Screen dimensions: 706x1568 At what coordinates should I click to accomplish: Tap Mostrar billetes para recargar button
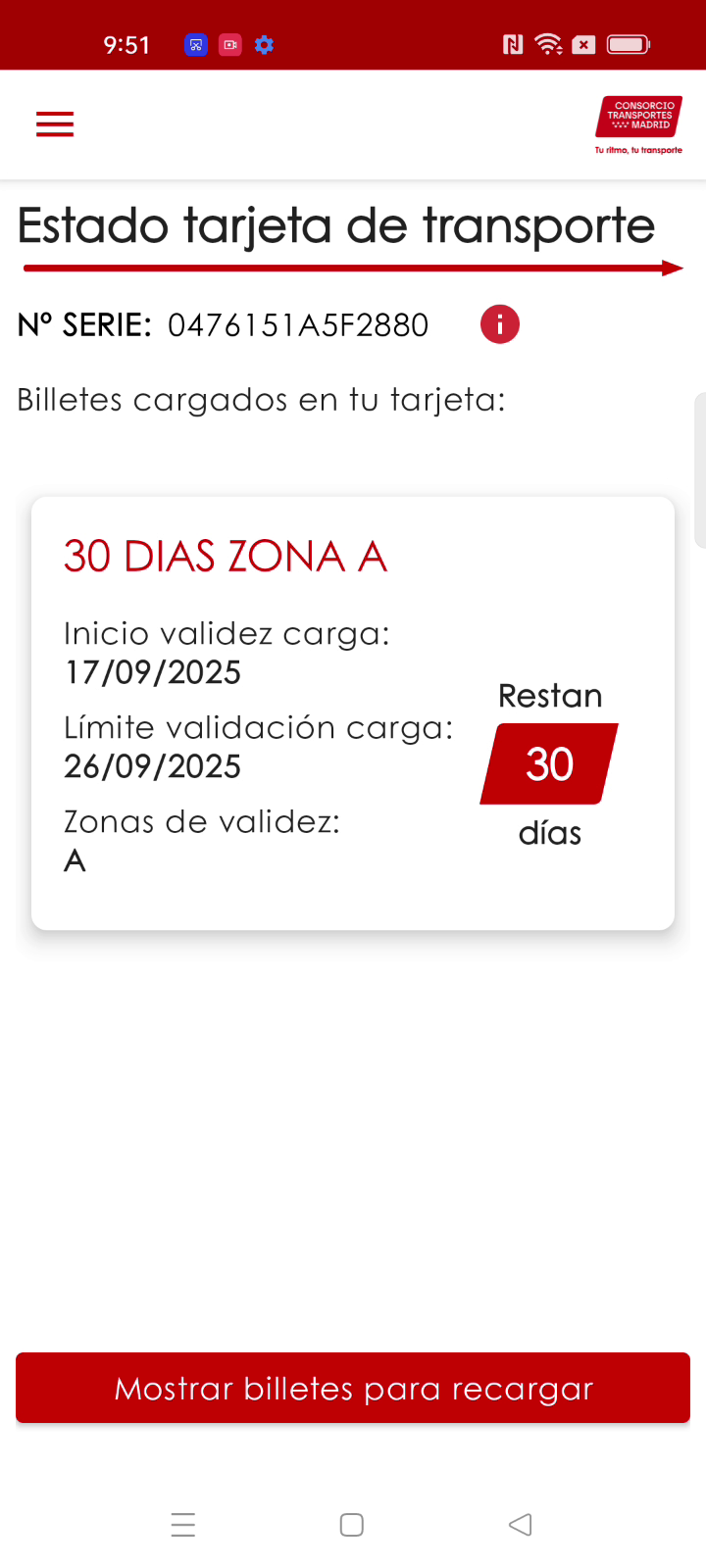pos(353,1388)
